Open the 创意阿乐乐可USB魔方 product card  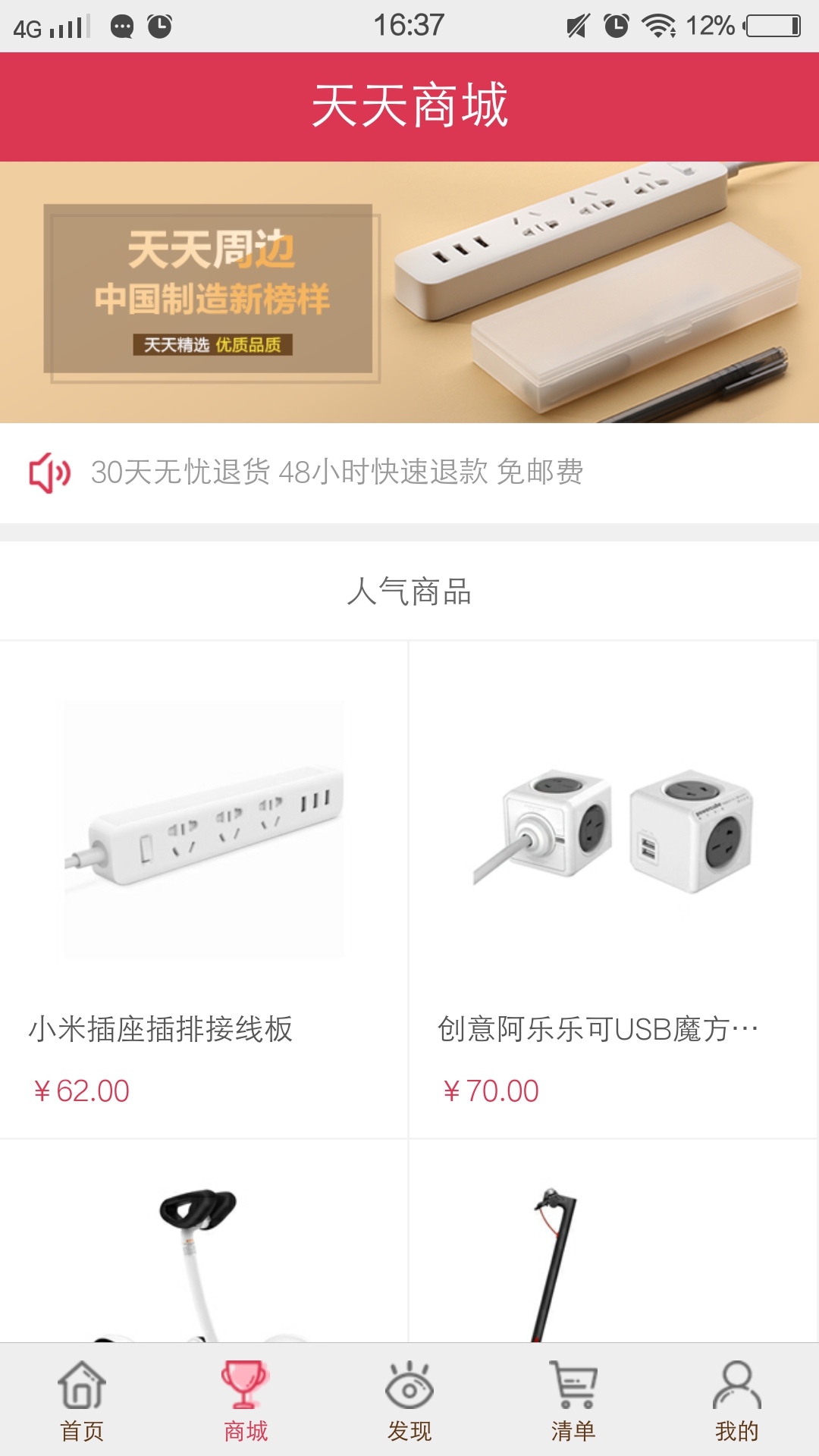[613, 887]
